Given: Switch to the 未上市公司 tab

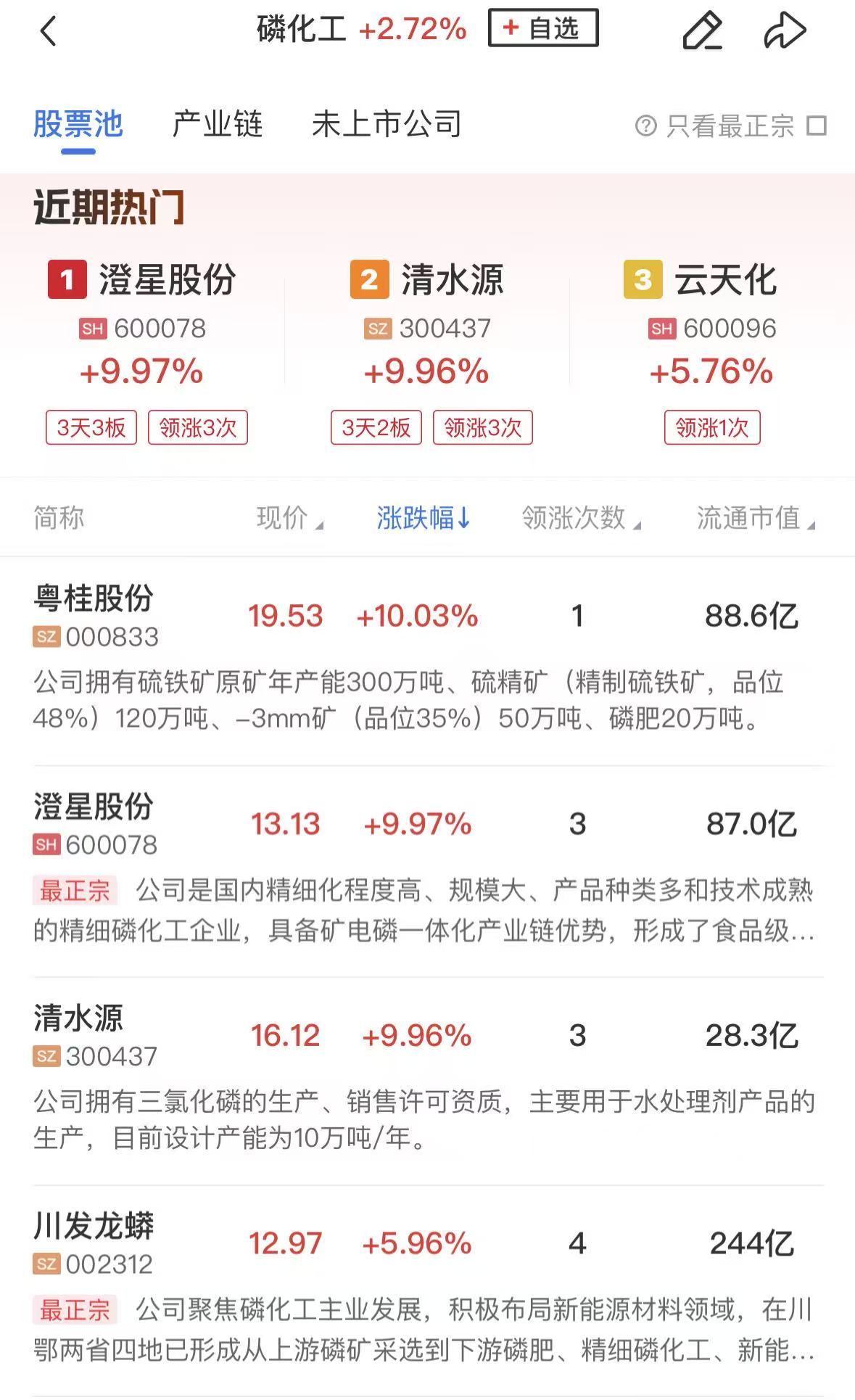Looking at the screenshot, I should point(387,125).
